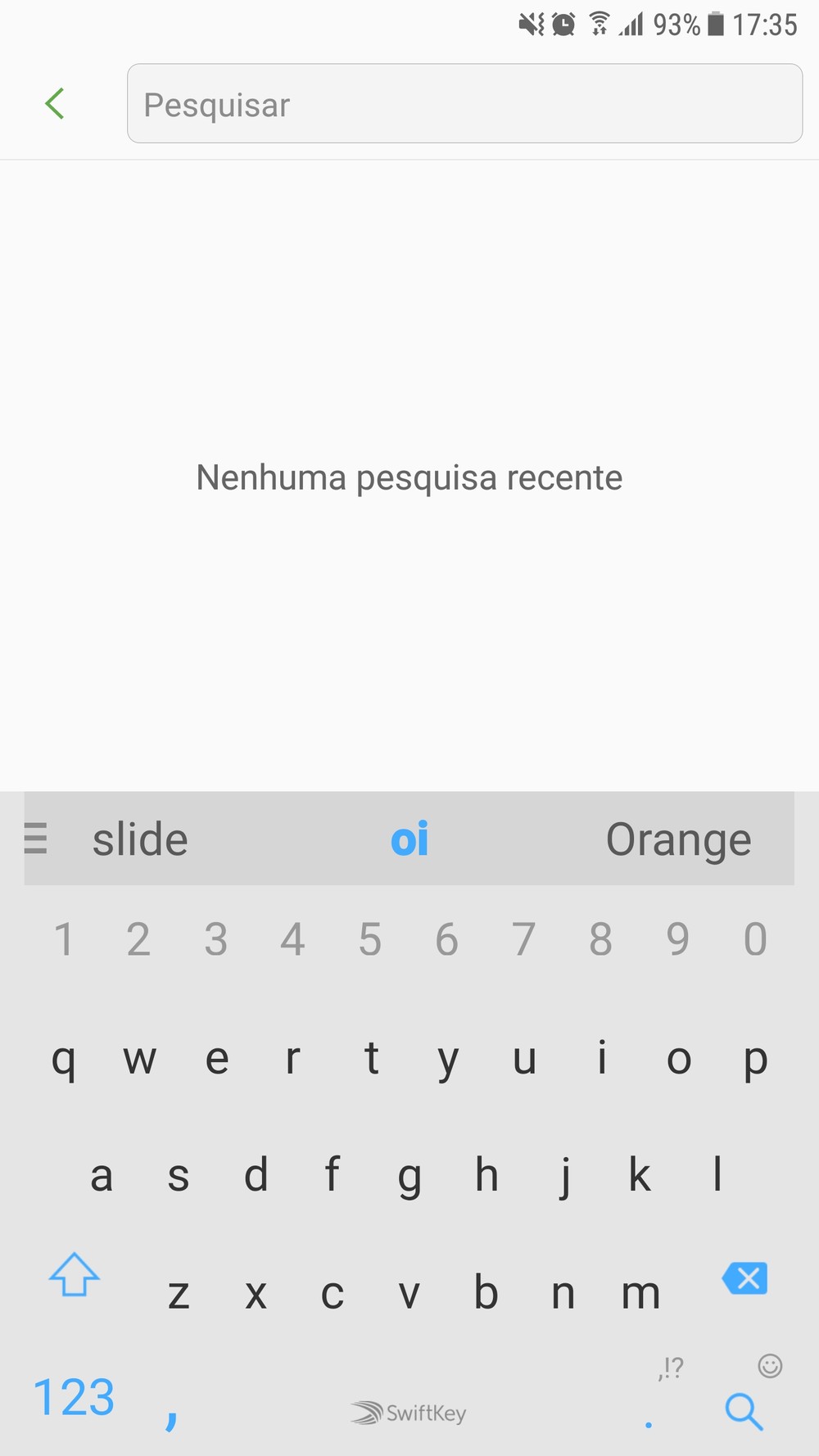Focus the Pesquisar search field
This screenshot has width=819, height=1456.
pos(464,103)
